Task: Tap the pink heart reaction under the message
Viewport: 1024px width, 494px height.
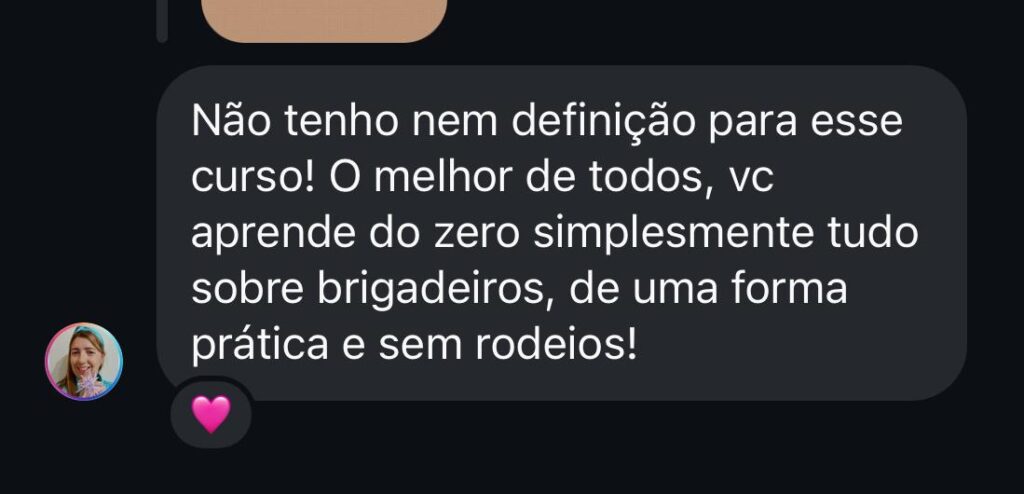Action: click(211, 414)
